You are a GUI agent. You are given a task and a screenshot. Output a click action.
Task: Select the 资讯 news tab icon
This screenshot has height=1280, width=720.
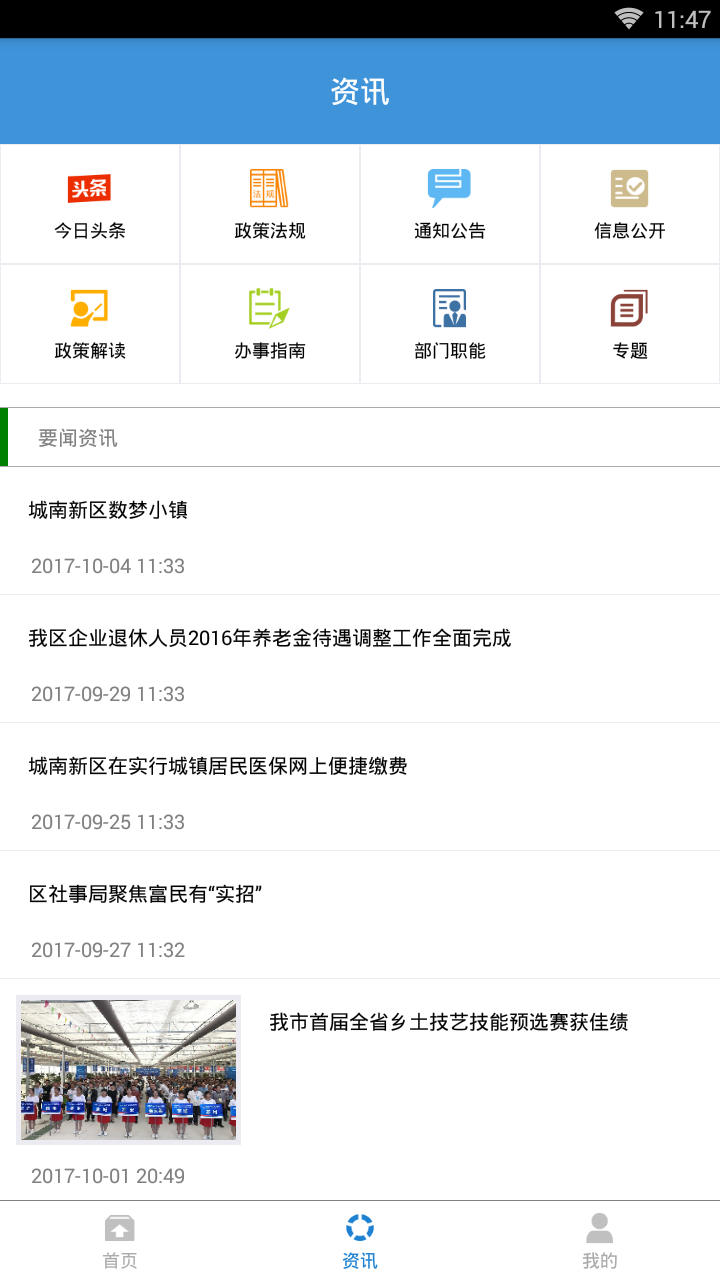[x=359, y=1227]
